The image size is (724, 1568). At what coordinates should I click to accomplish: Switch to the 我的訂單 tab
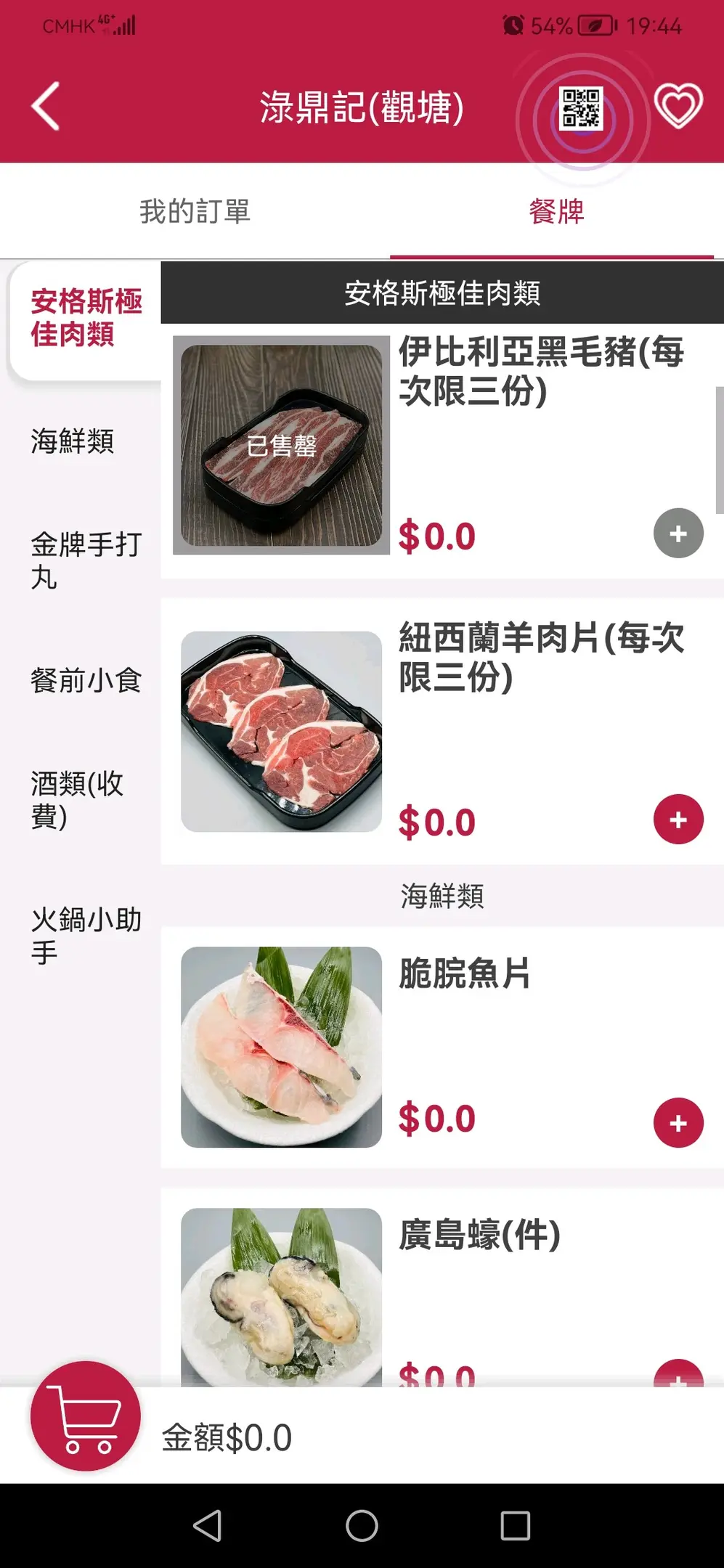click(x=195, y=211)
